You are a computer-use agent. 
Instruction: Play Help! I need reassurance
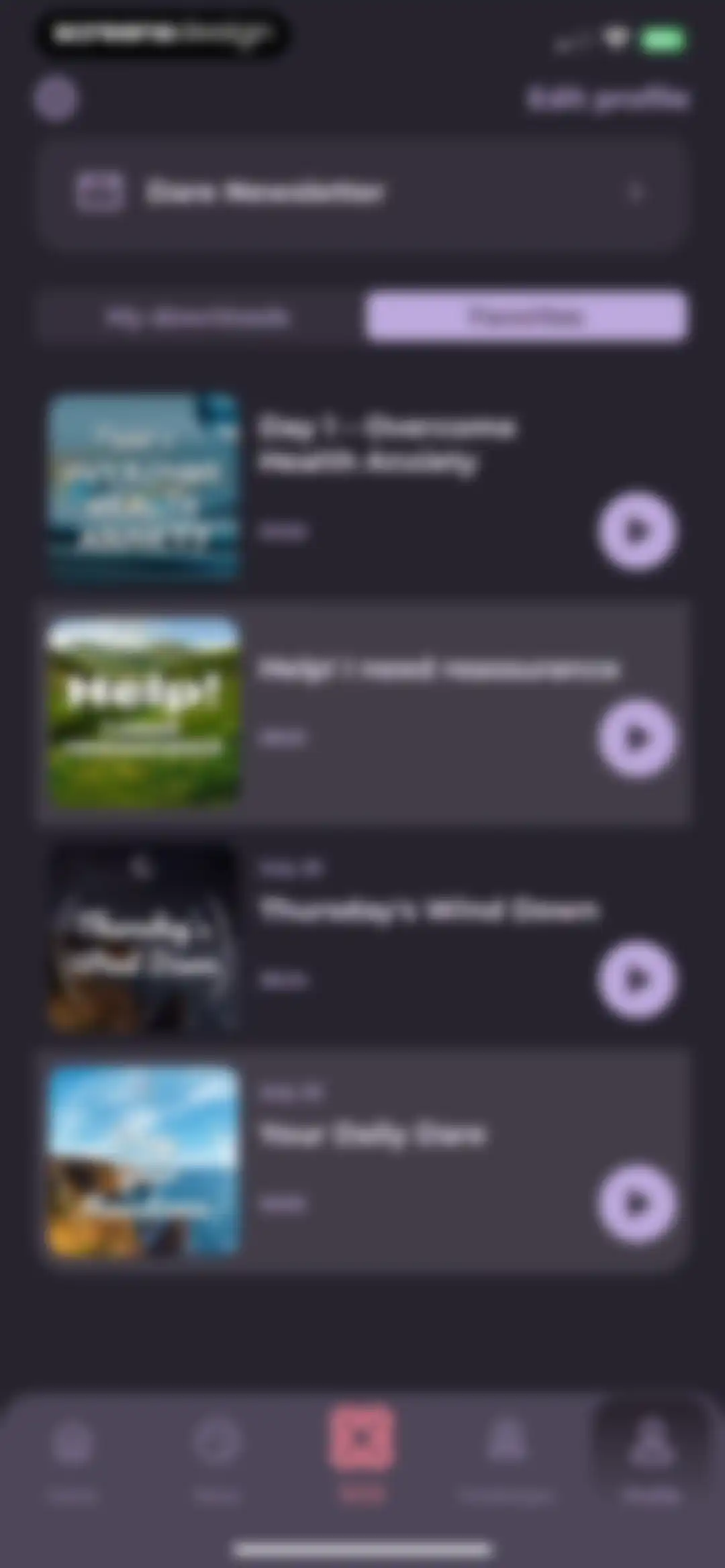click(636, 738)
